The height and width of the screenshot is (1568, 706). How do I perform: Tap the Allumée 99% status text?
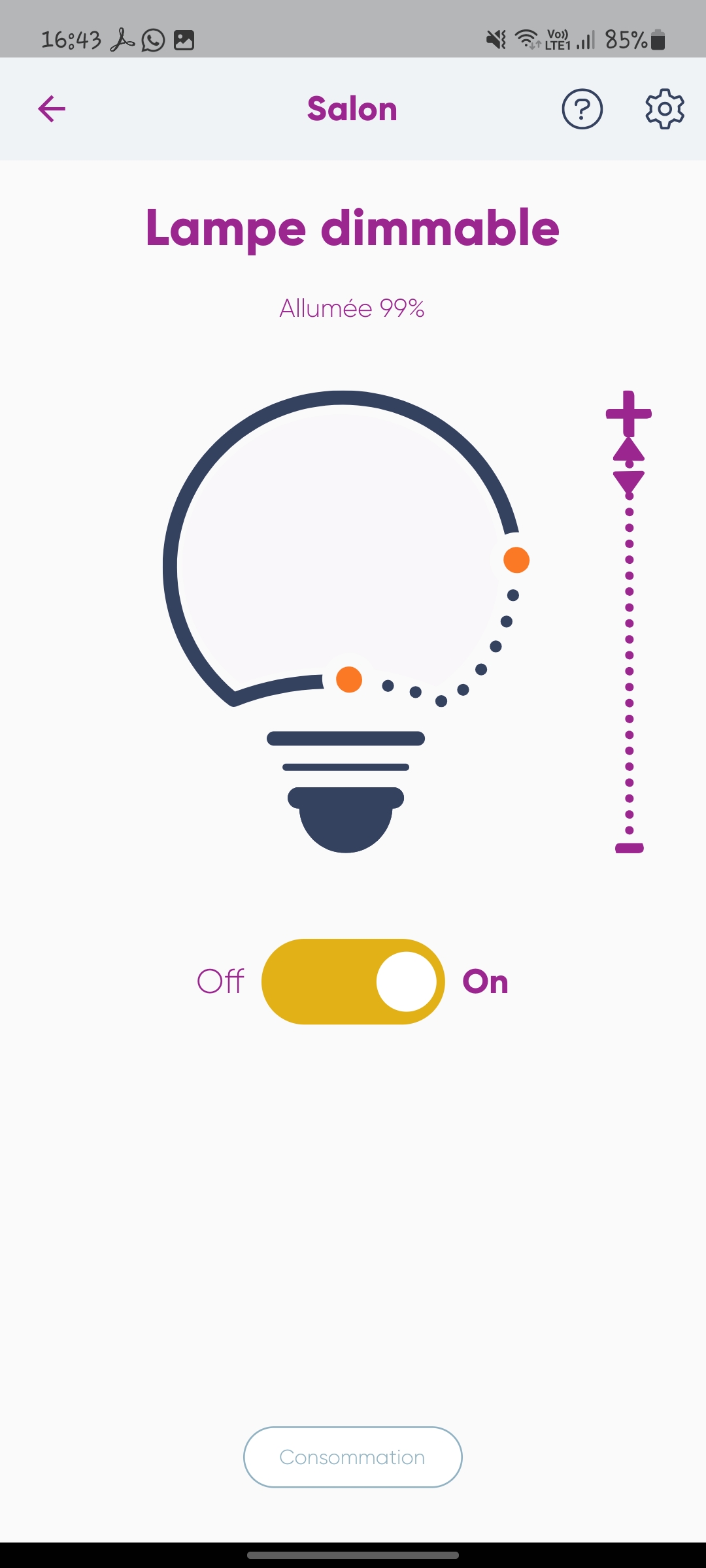[352, 308]
